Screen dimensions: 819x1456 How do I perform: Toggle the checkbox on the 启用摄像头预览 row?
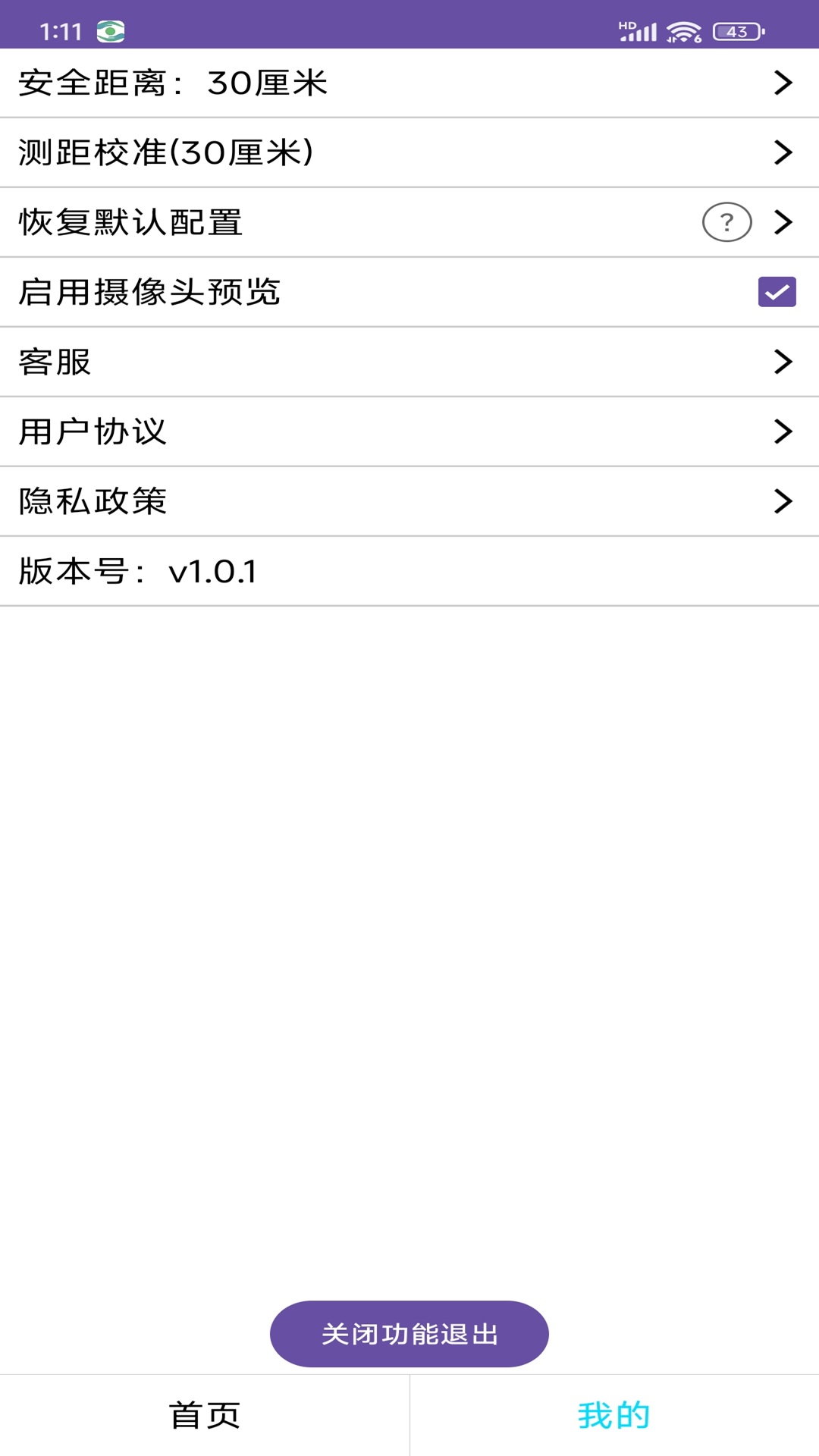777,292
